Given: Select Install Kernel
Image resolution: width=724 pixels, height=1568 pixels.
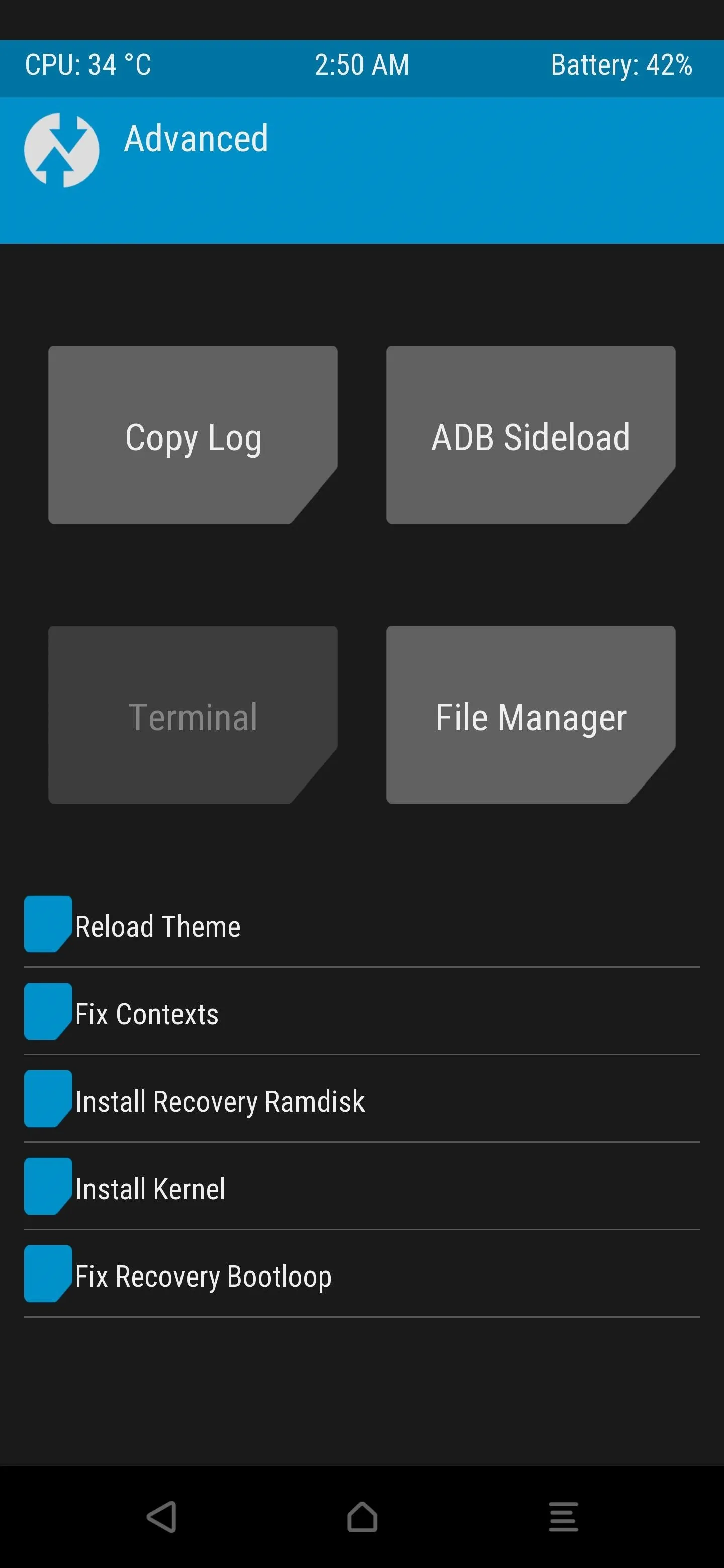Looking at the screenshot, I should pos(361,1187).
